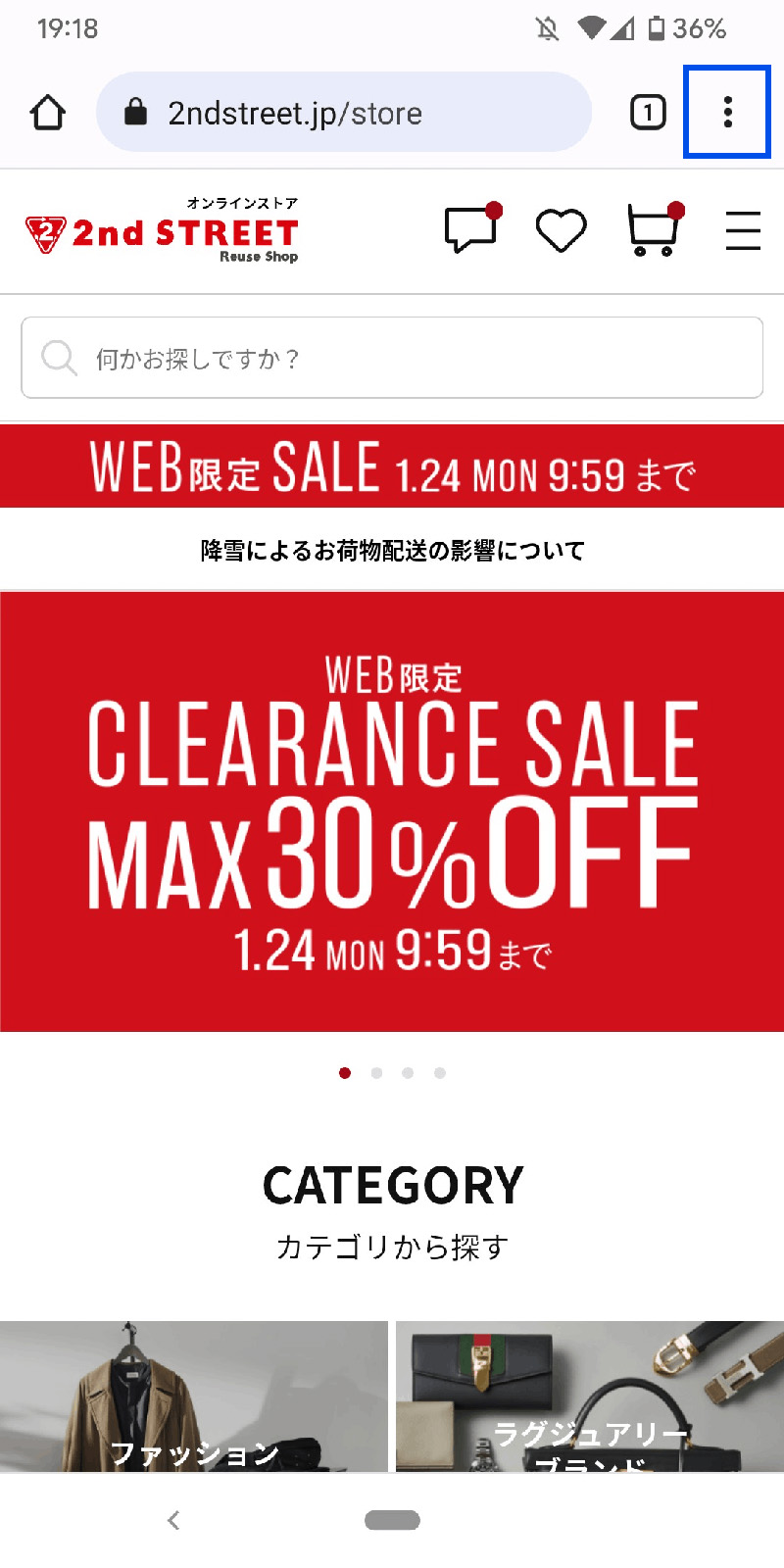Screen dimensions: 784x1568
Task: Open the ラグジュアリーブランド category tile
Action: (x=589, y=1396)
